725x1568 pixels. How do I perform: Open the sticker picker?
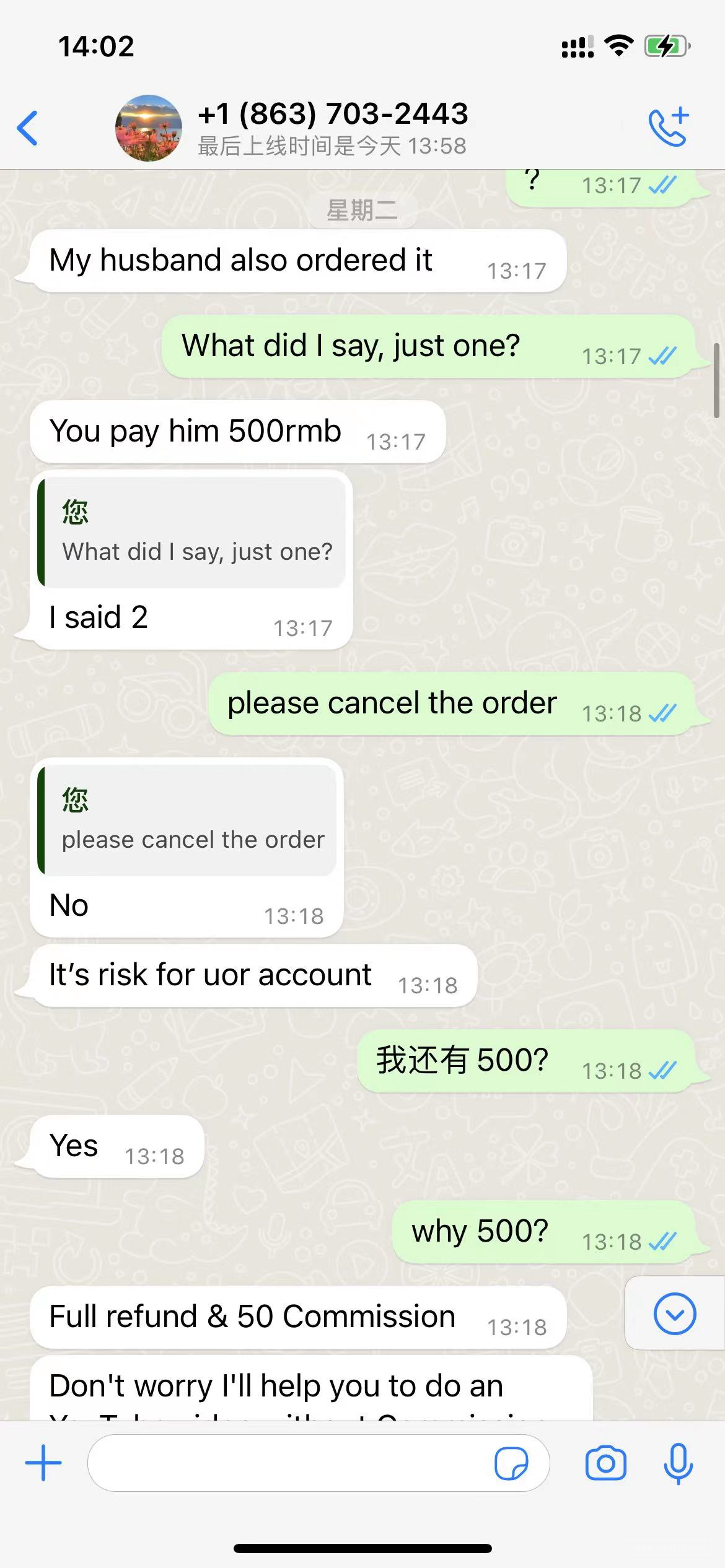511,1463
